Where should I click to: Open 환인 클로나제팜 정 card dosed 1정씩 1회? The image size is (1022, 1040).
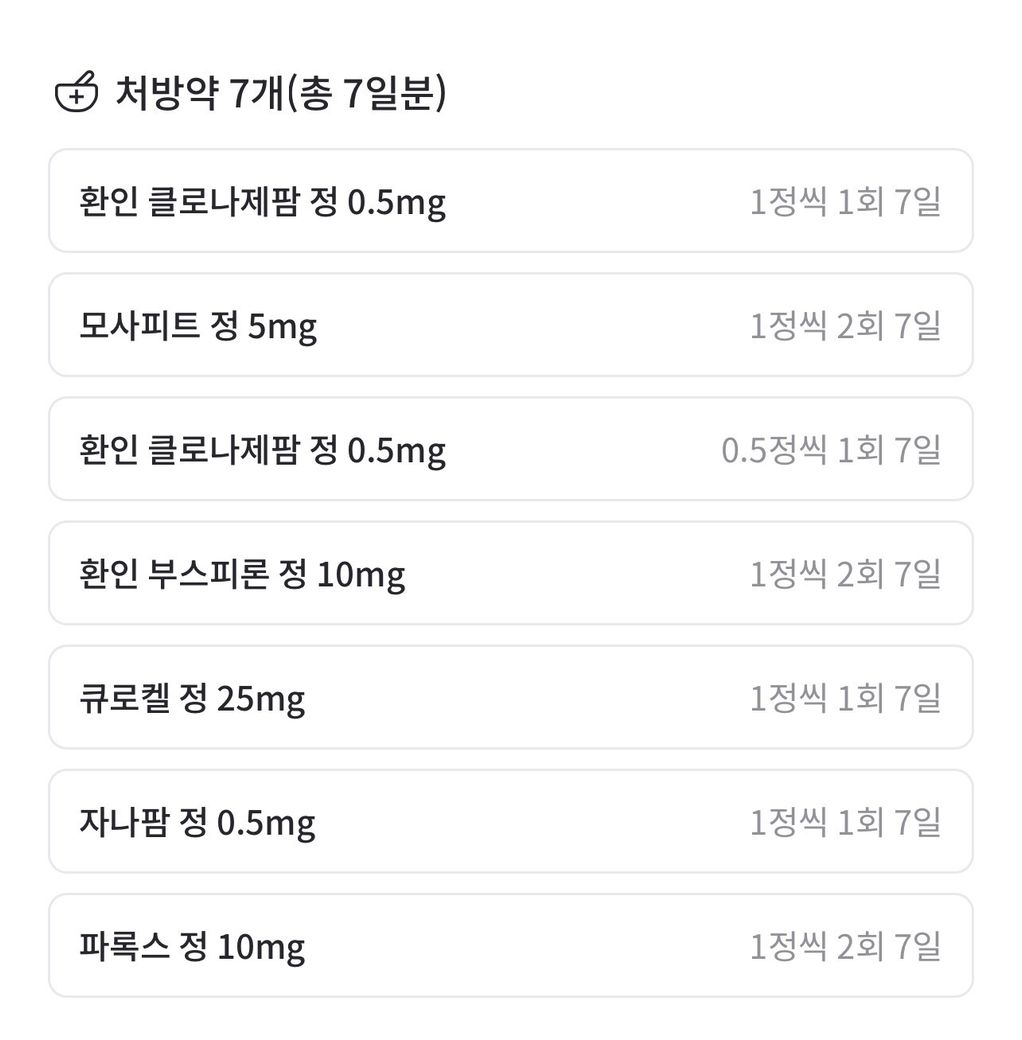point(510,201)
